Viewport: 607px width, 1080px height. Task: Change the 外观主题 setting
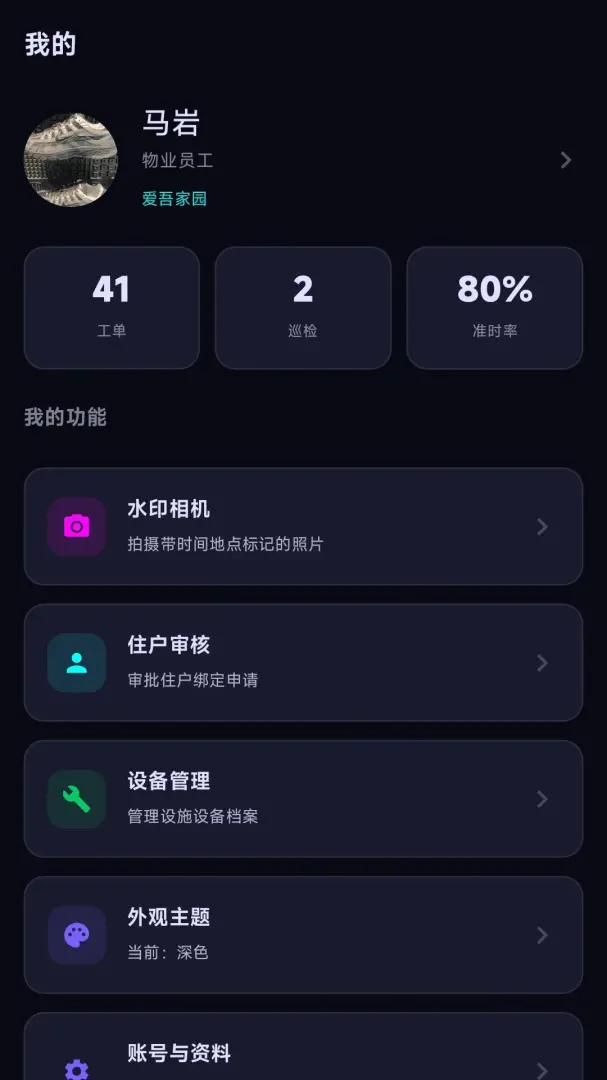coord(303,935)
